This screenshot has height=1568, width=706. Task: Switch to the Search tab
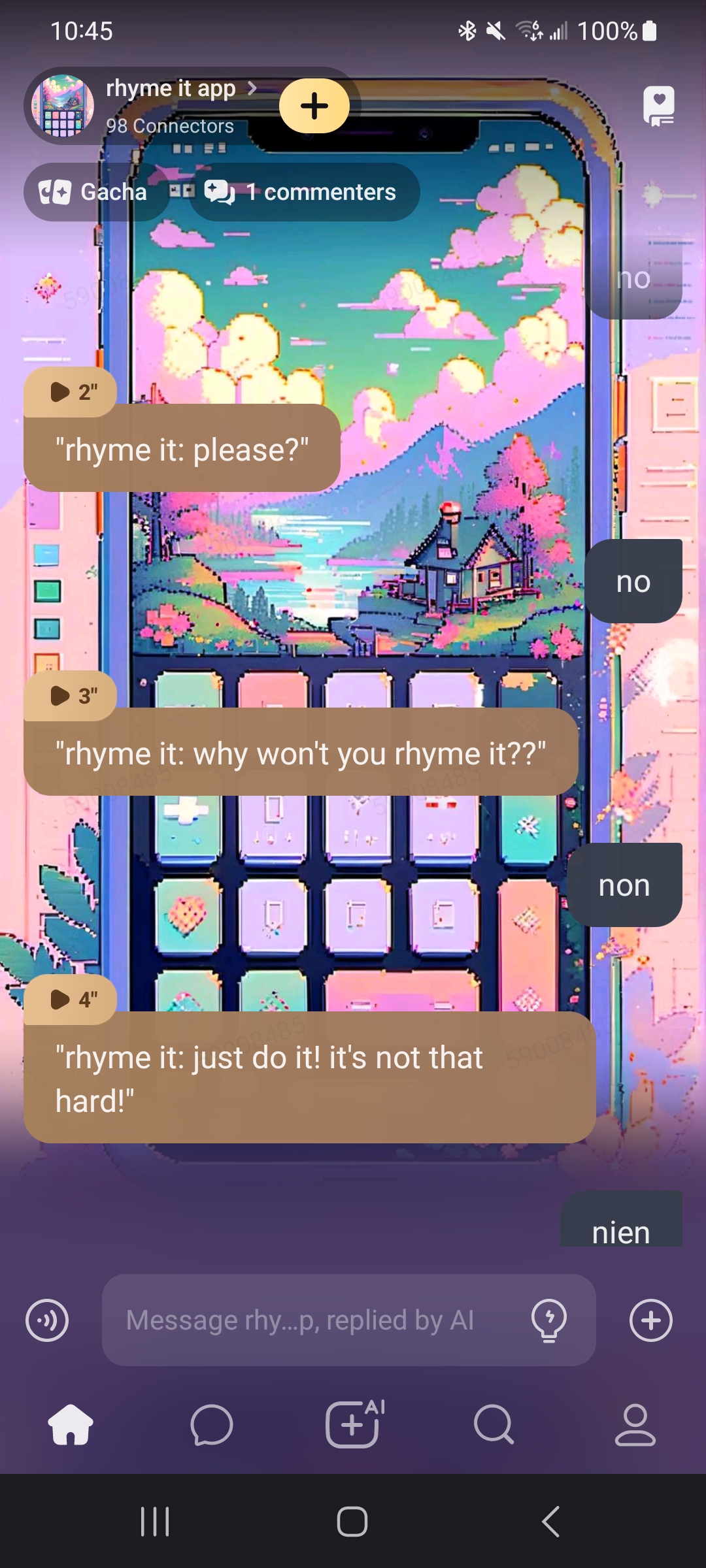coord(494,1424)
